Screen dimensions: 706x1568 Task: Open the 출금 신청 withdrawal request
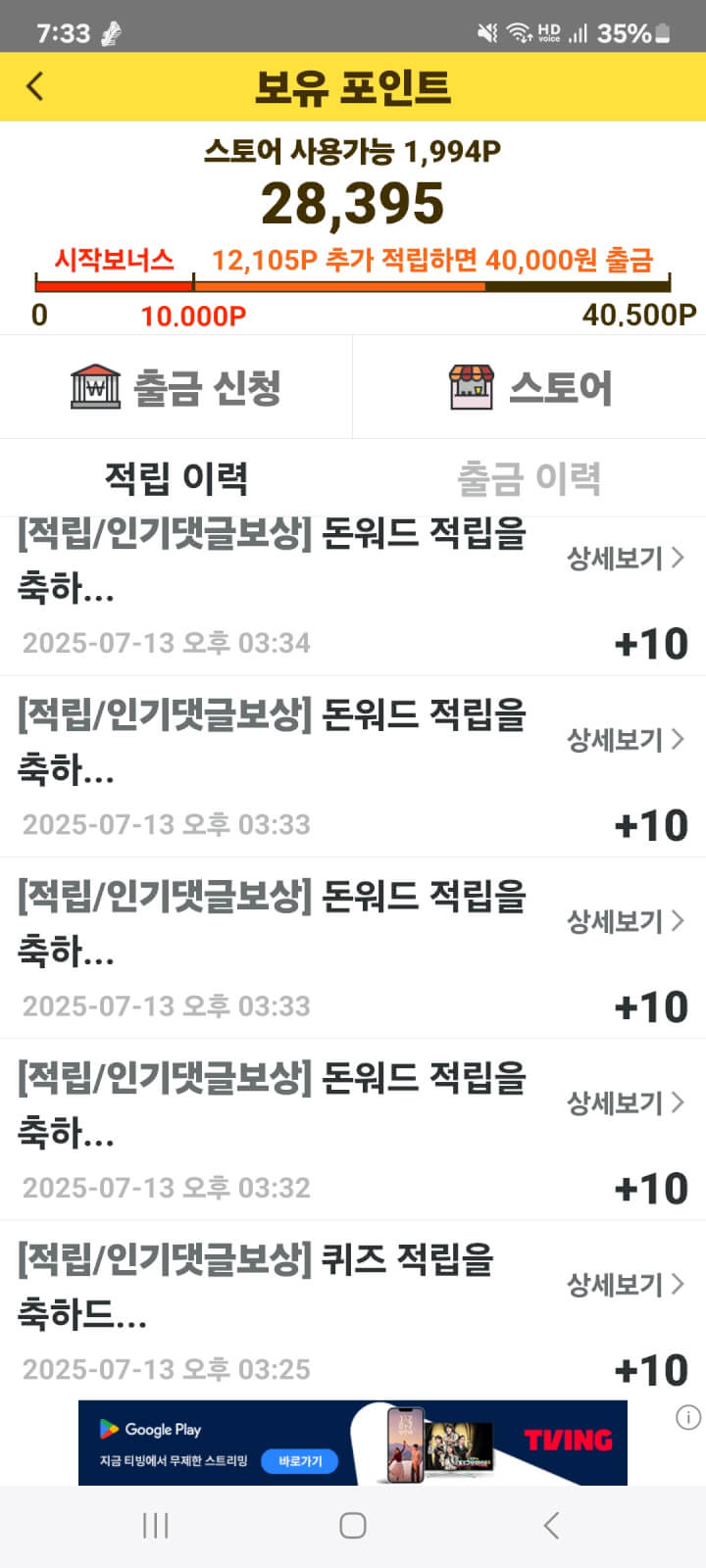[x=176, y=387]
